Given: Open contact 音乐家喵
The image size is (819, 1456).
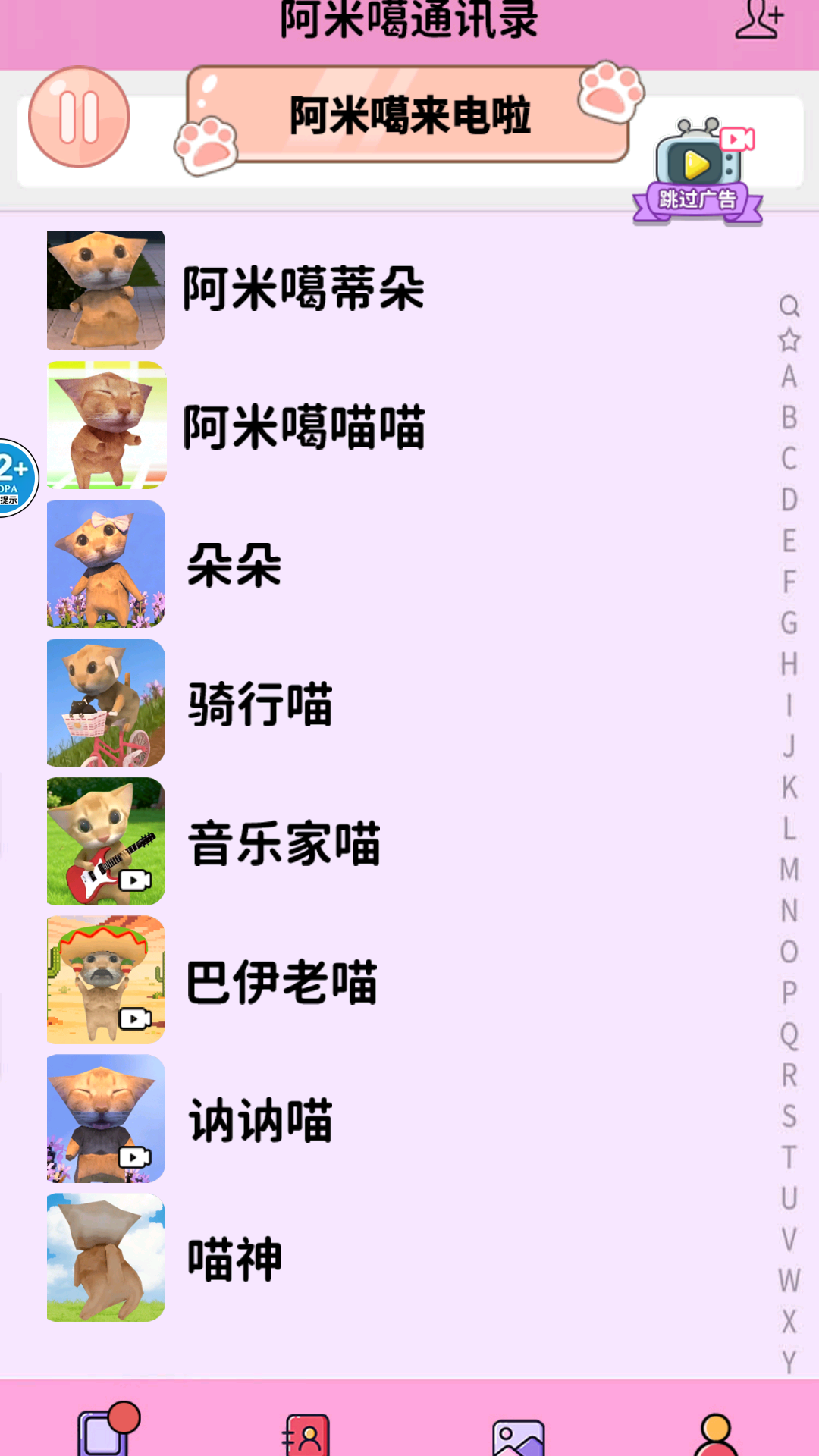Looking at the screenshot, I should pyautogui.click(x=284, y=843).
